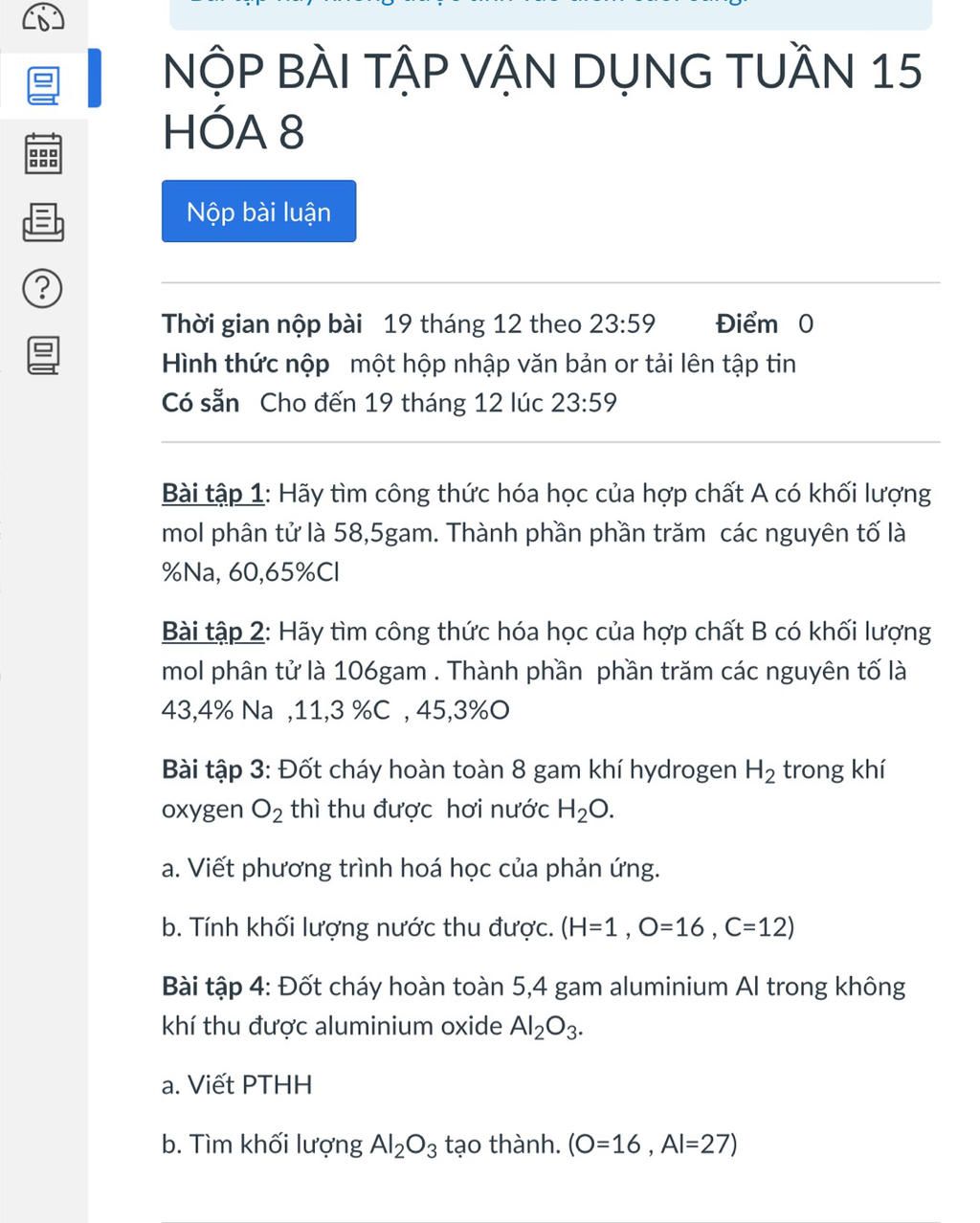This screenshot has width=980, height=1223.
Task: Open the courses book icon in sidebar
Action: click(43, 85)
